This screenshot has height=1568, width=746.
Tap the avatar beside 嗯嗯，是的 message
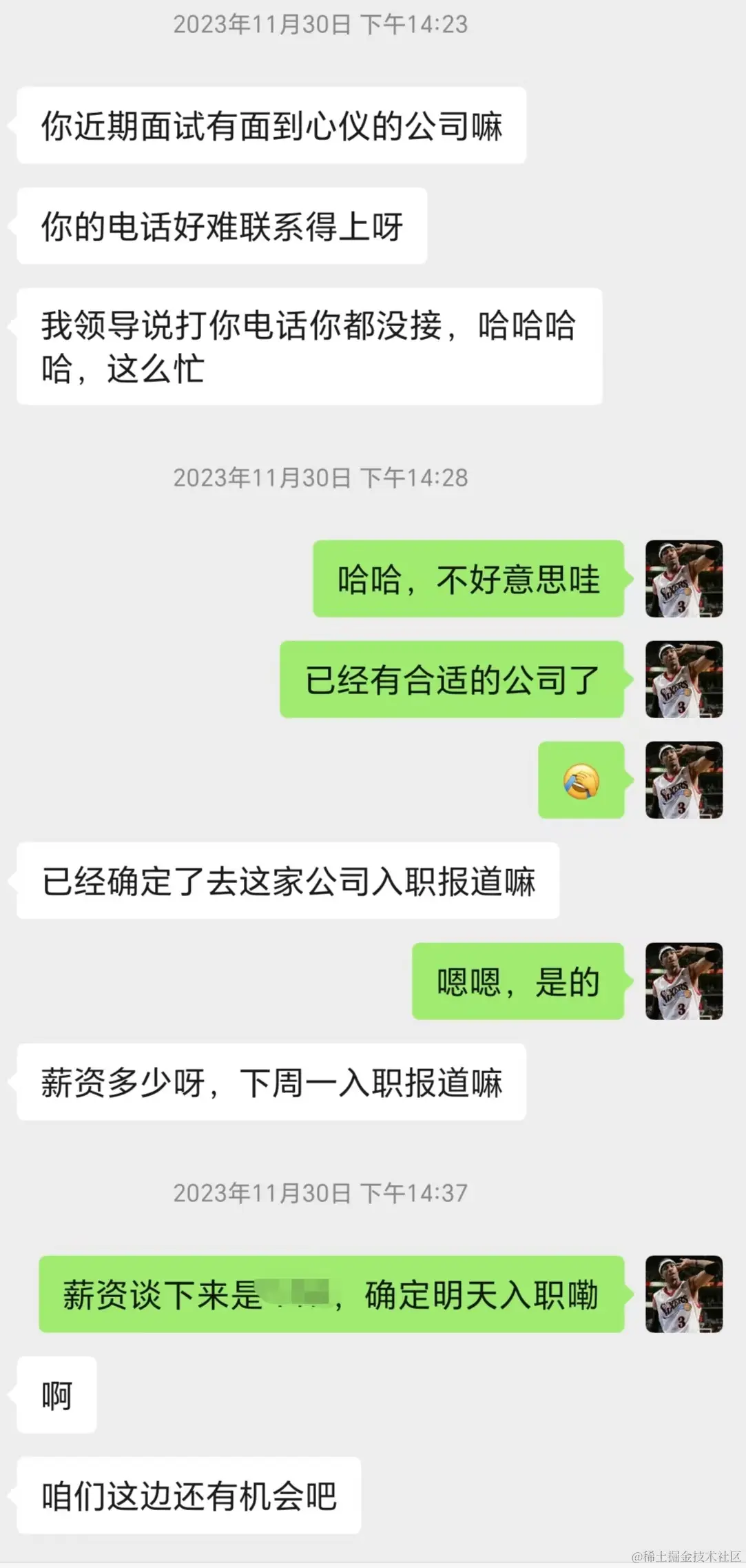(x=683, y=981)
